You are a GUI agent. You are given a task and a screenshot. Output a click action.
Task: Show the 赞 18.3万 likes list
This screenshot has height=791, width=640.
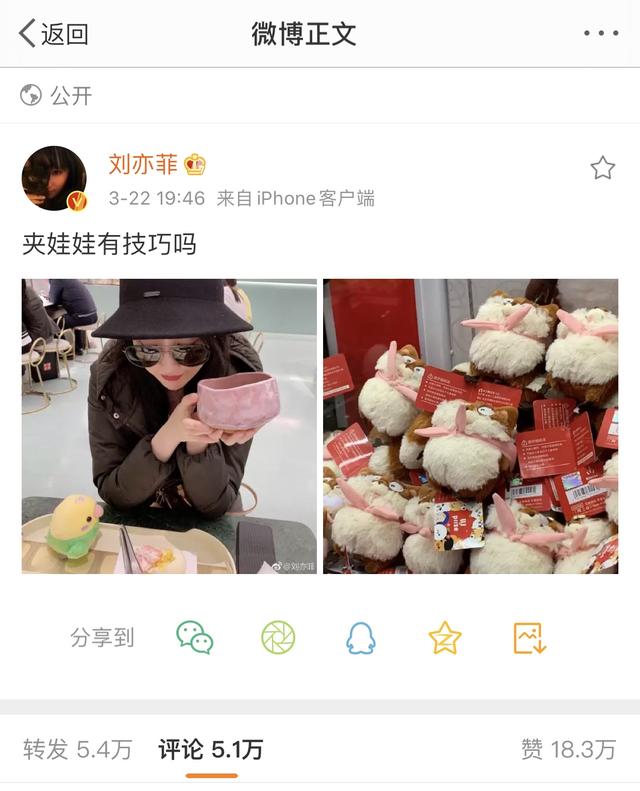click(568, 749)
